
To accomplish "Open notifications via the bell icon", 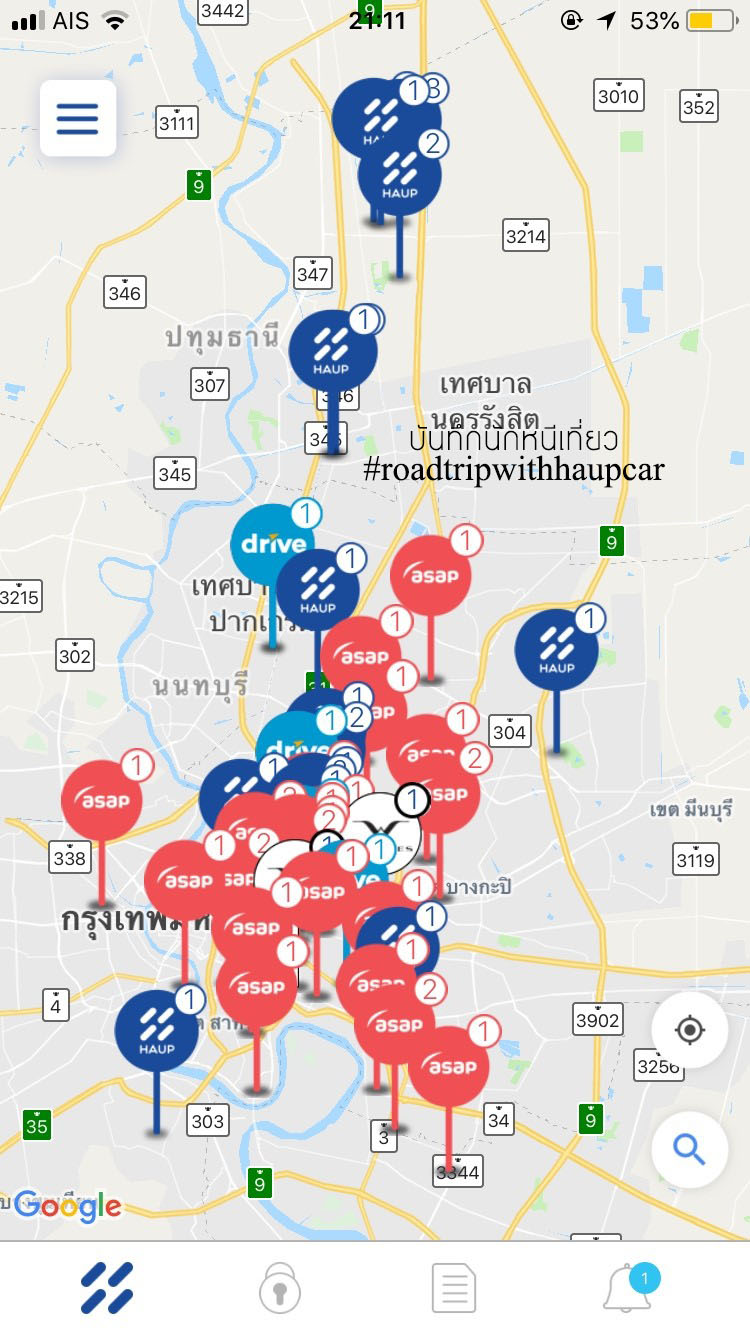I will click(x=627, y=1288).
